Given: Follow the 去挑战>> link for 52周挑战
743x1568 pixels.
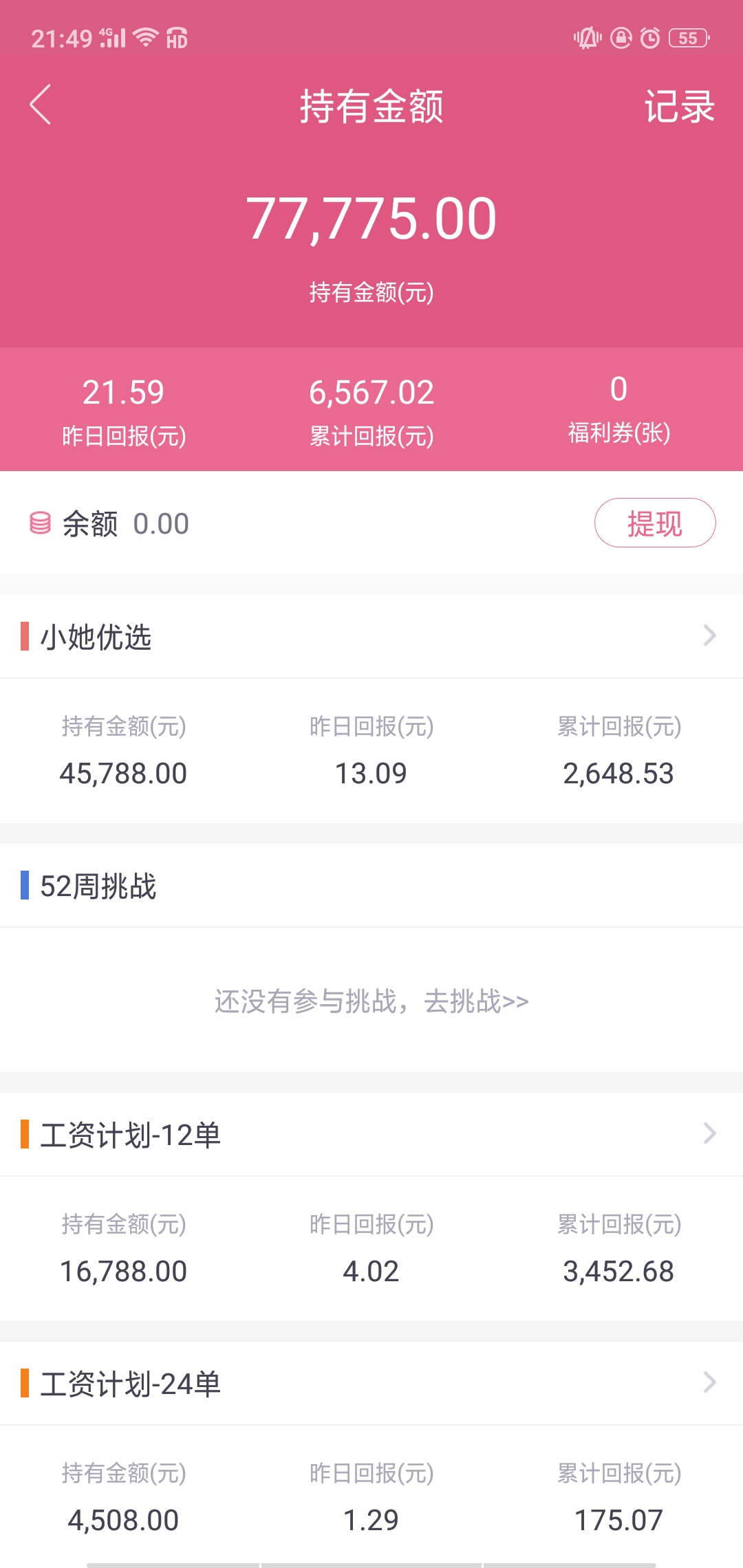Looking at the screenshot, I should 476,1001.
